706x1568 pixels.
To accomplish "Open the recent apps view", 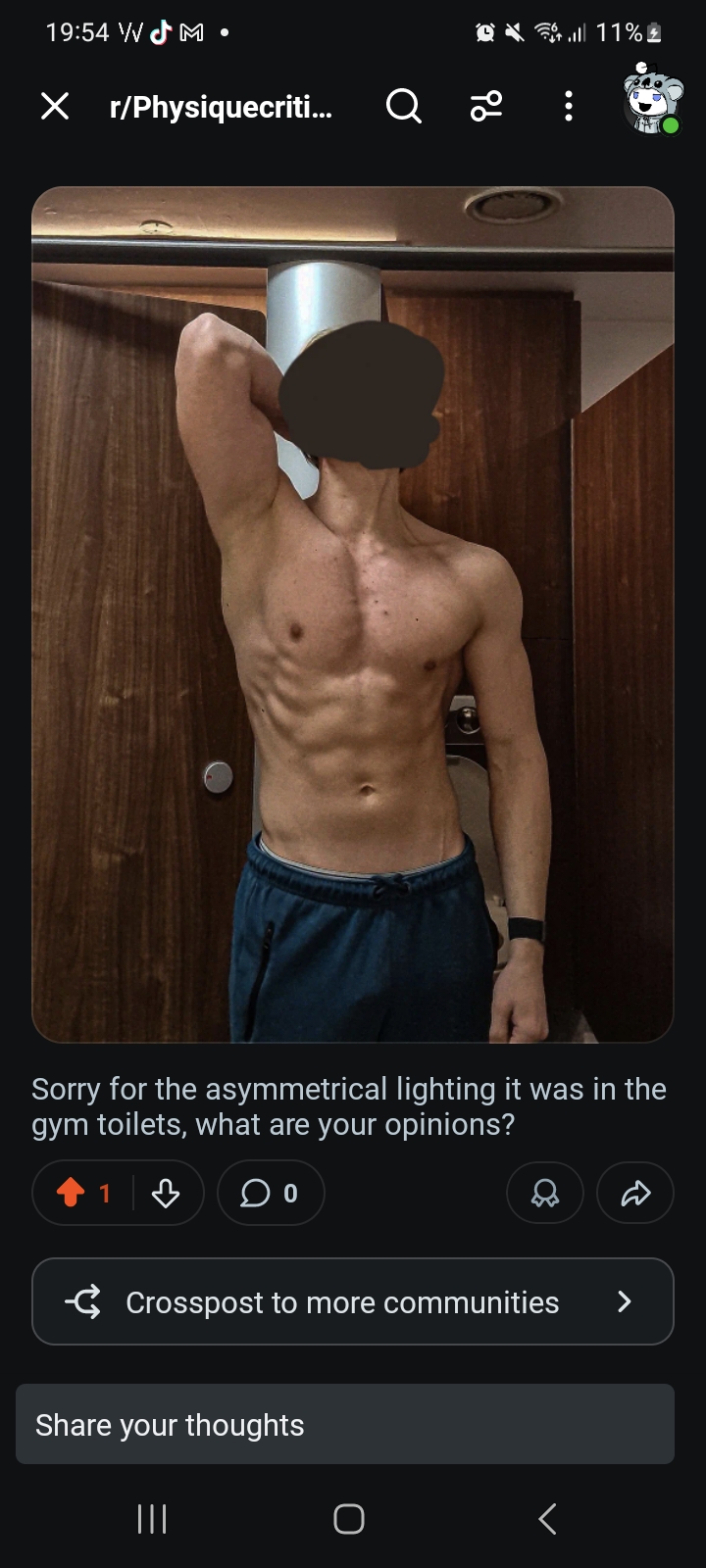I will click(x=152, y=1519).
